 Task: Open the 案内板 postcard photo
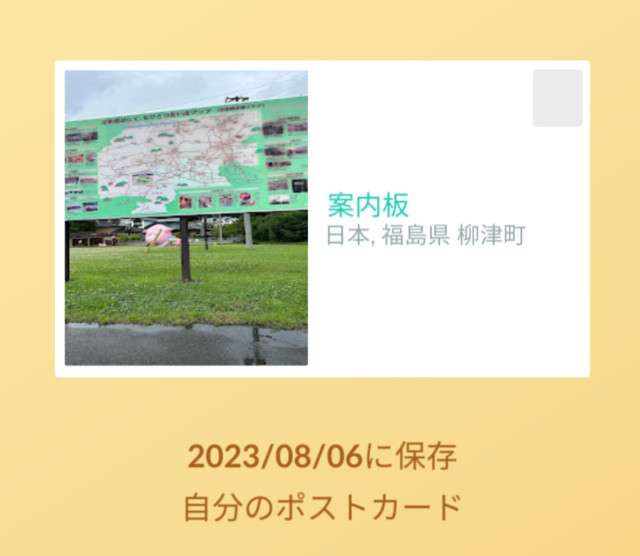(x=186, y=218)
